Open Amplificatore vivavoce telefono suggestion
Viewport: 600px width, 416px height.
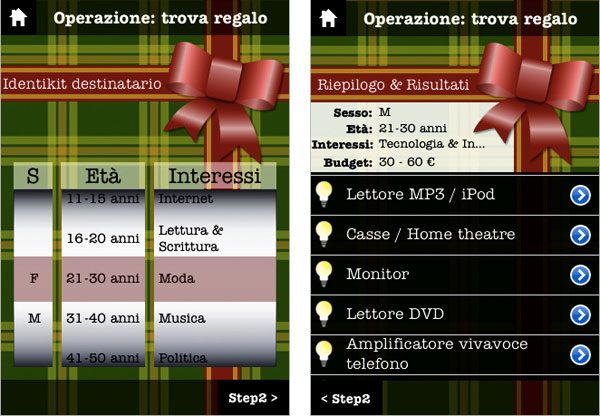580,354
